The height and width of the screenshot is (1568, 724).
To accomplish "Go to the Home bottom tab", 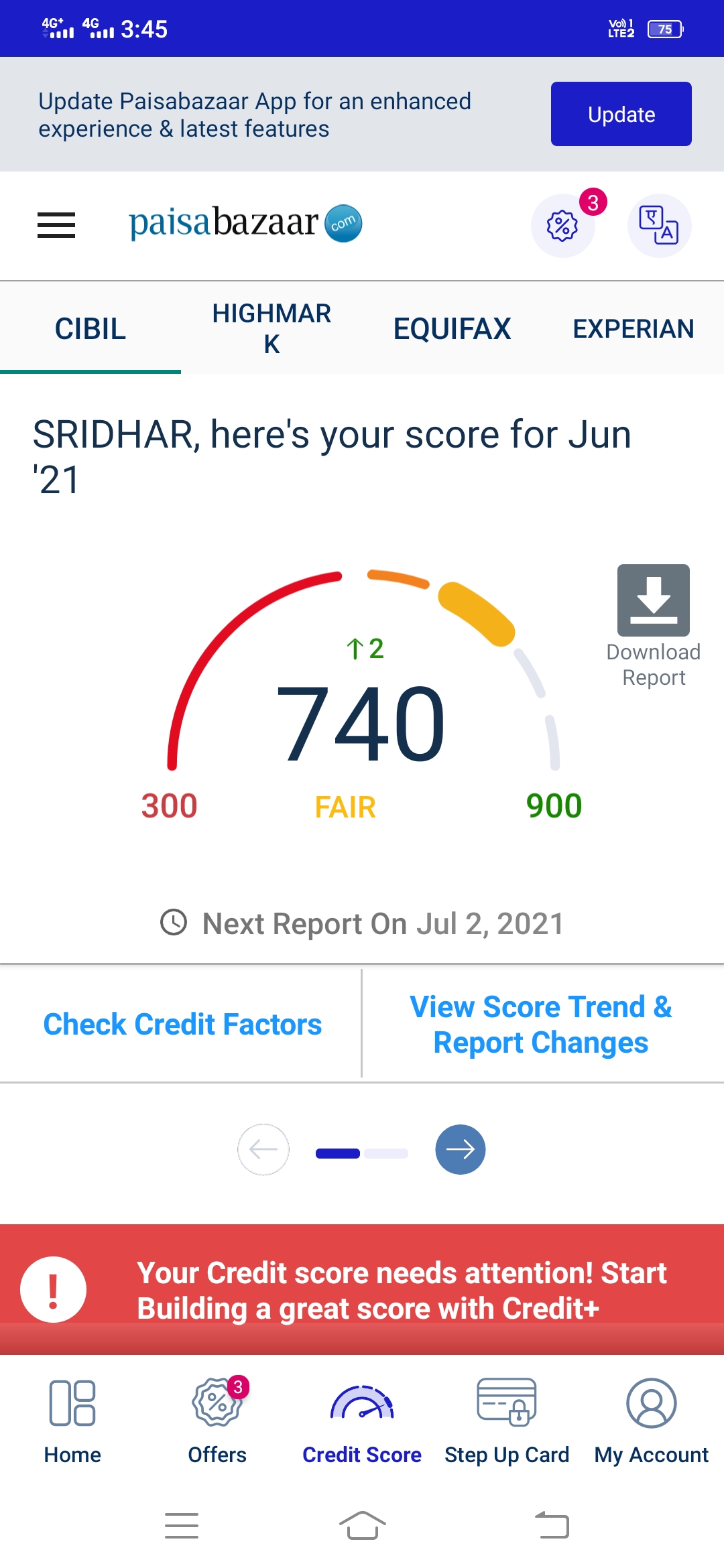I will click(72, 1421).
